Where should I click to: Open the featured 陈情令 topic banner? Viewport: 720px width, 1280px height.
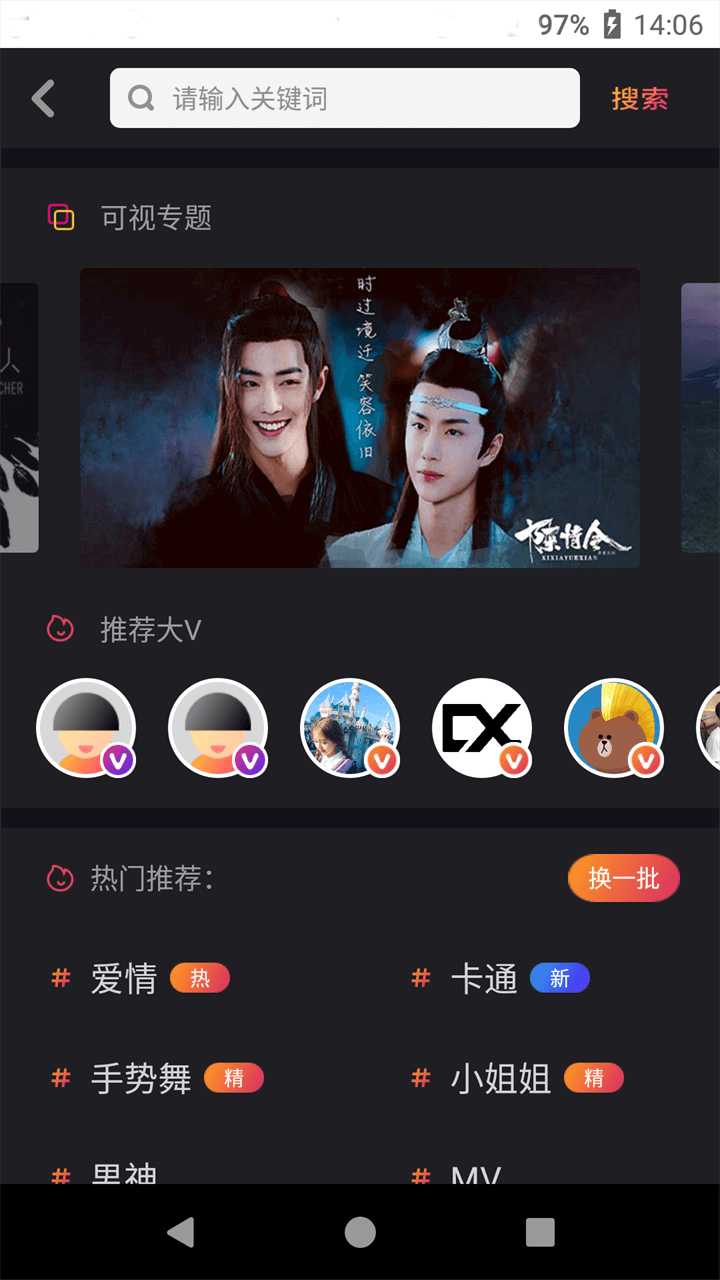(360, 418)
